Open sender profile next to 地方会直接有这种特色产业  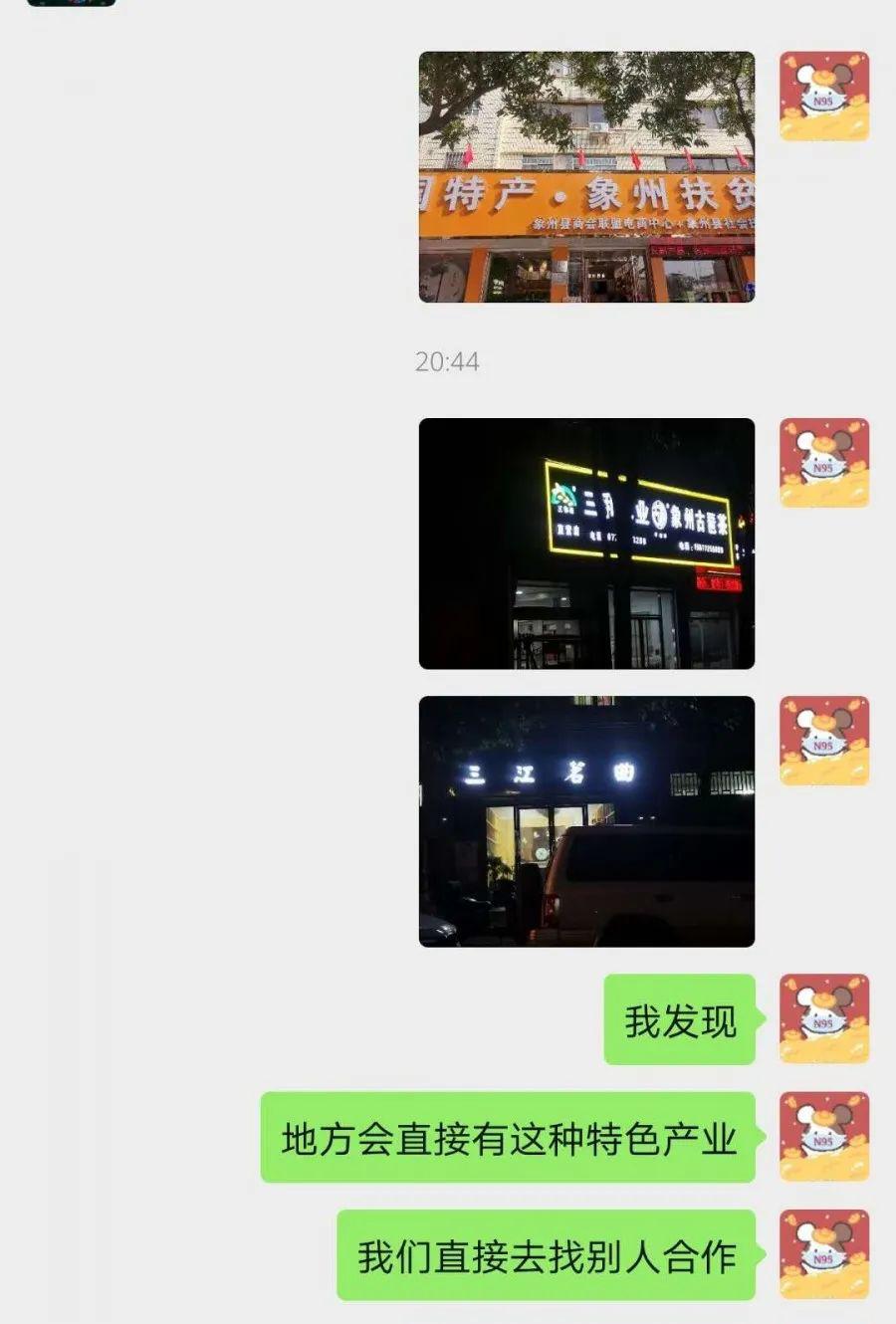click(x=823, y=1137)
